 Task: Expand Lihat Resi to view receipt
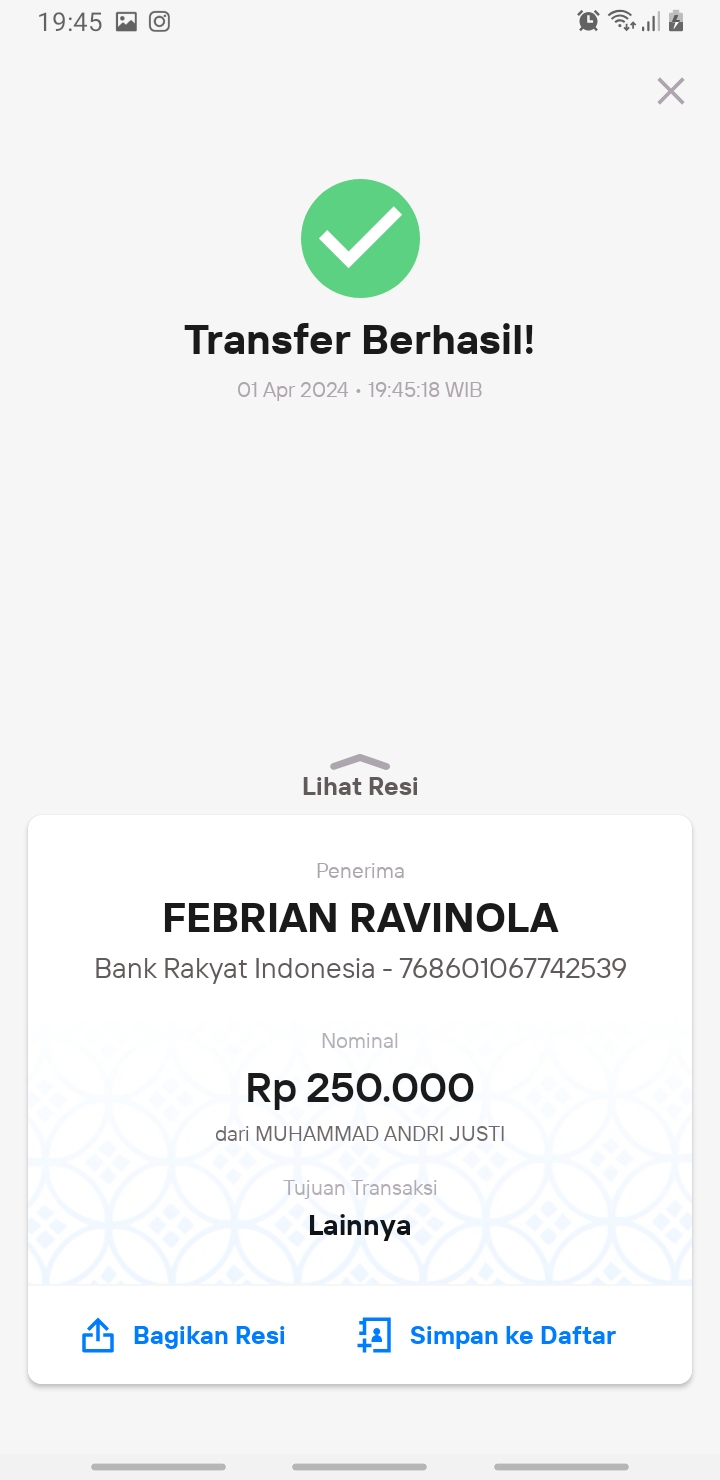pyautogui.click(x=360, y=777)
